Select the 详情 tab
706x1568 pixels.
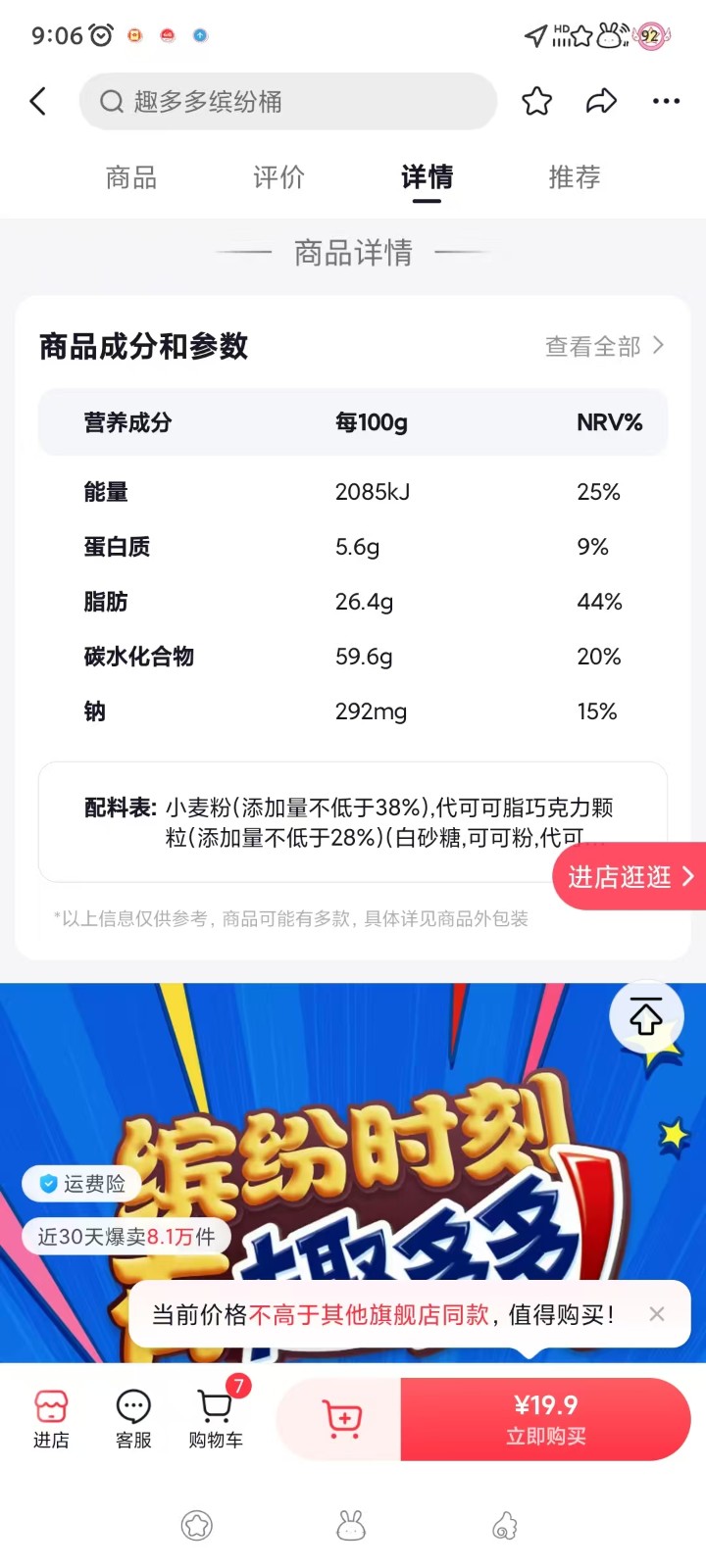click(427, 177)
